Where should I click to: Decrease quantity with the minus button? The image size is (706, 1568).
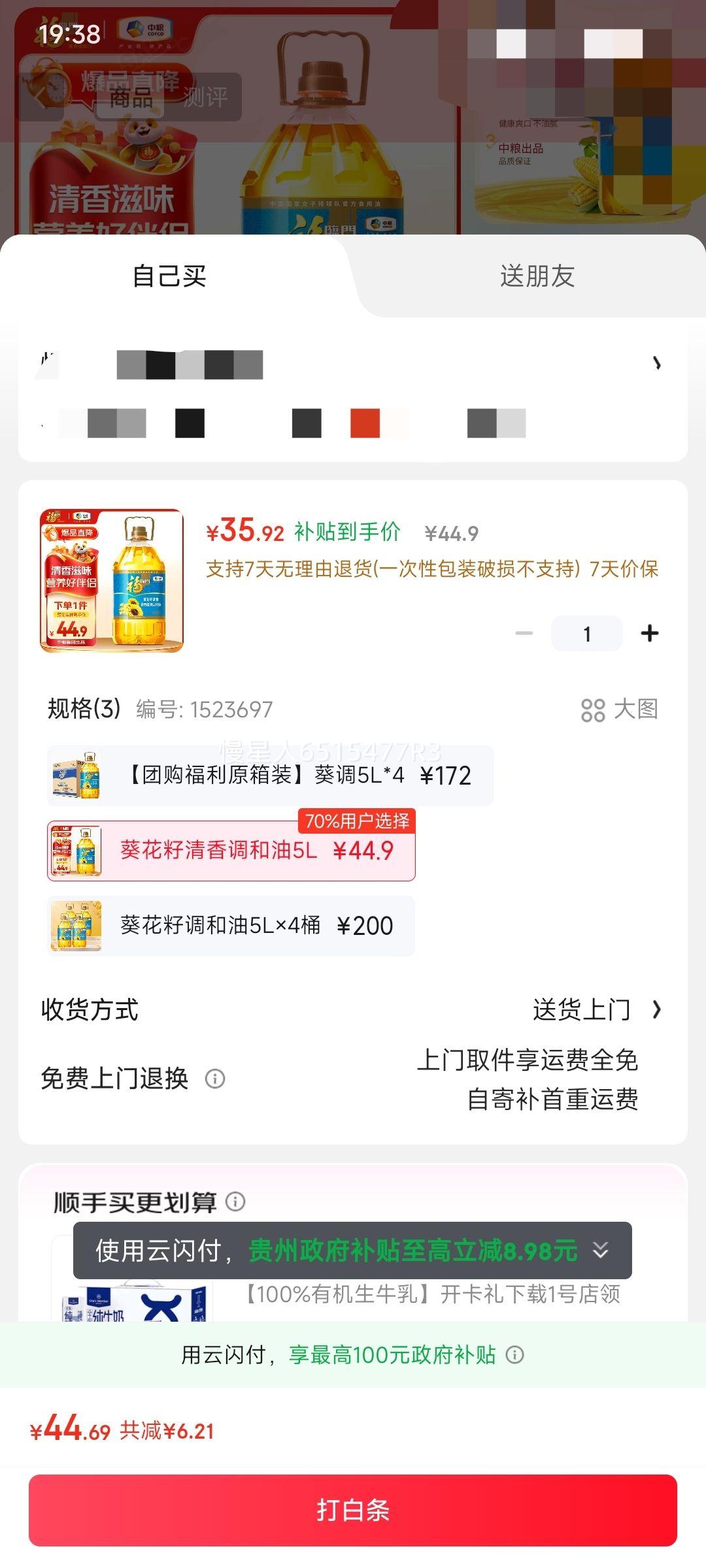[x=524, y=633]
